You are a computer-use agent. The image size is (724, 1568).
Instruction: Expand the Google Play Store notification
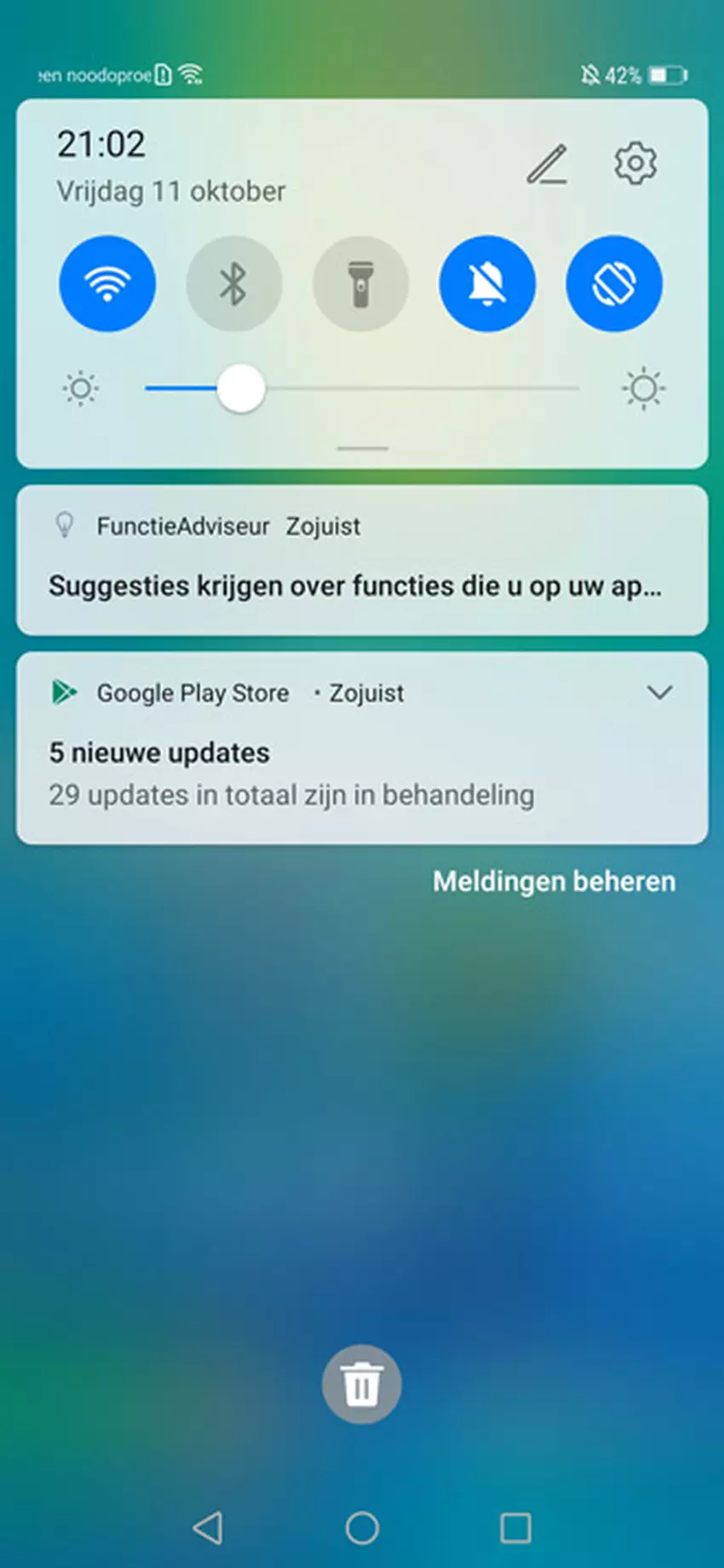(x=659, y=692)
